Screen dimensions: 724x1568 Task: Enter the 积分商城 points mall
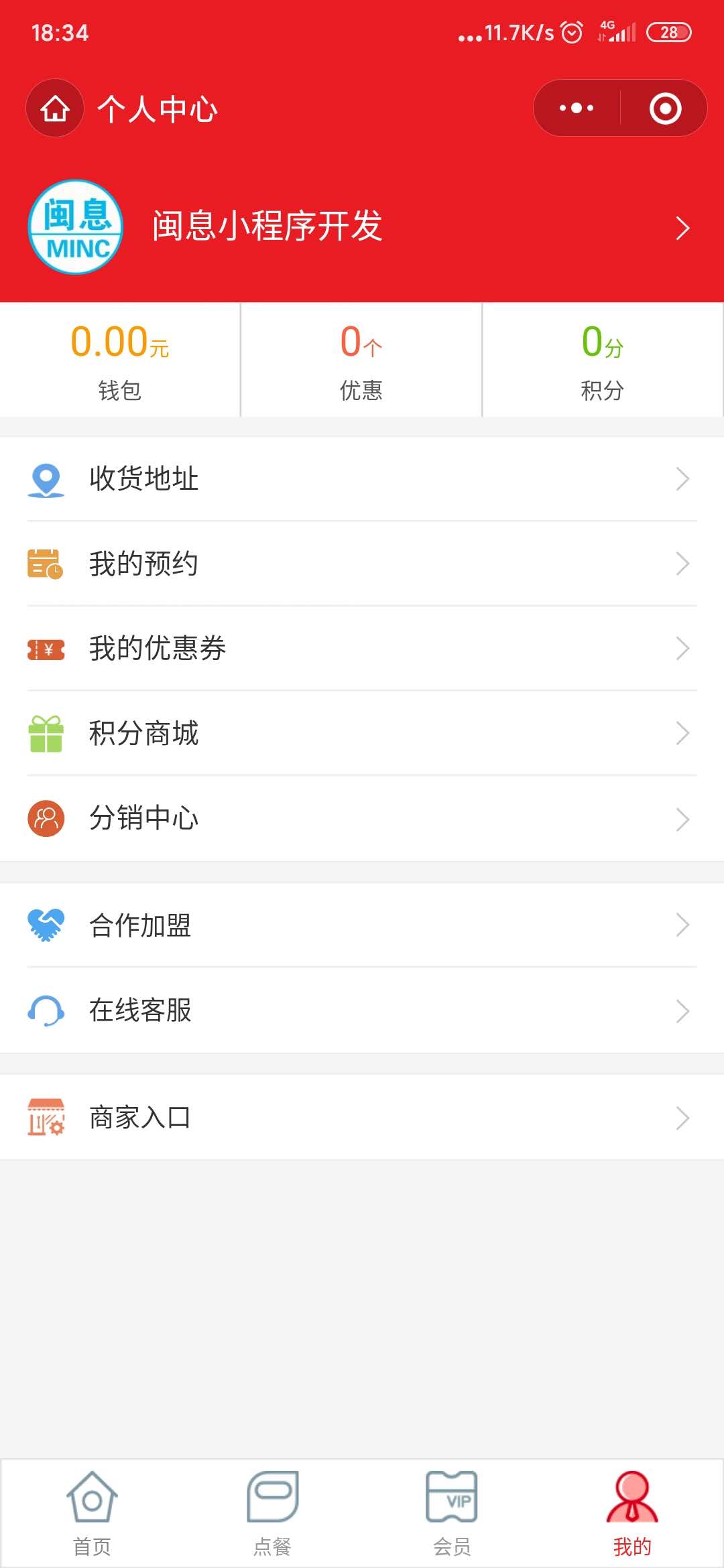362,733
